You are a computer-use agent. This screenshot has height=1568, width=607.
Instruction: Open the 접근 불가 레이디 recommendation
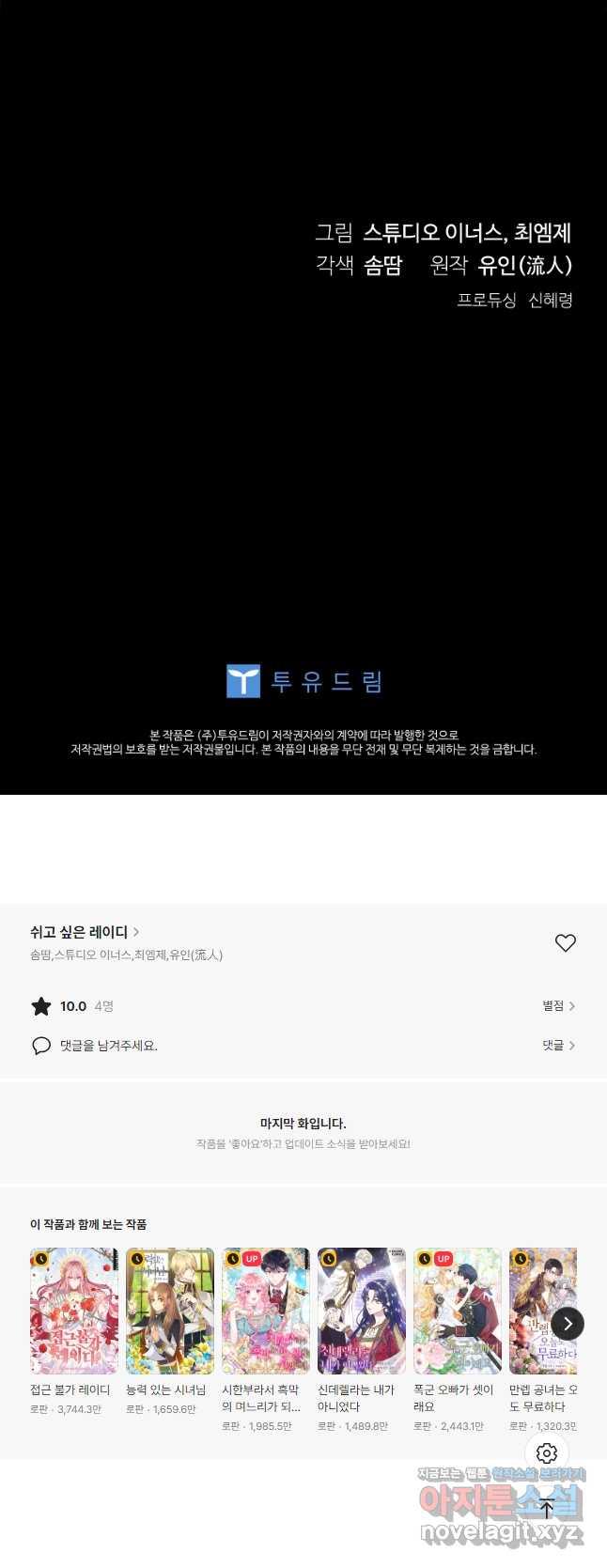coord(74,1311)
